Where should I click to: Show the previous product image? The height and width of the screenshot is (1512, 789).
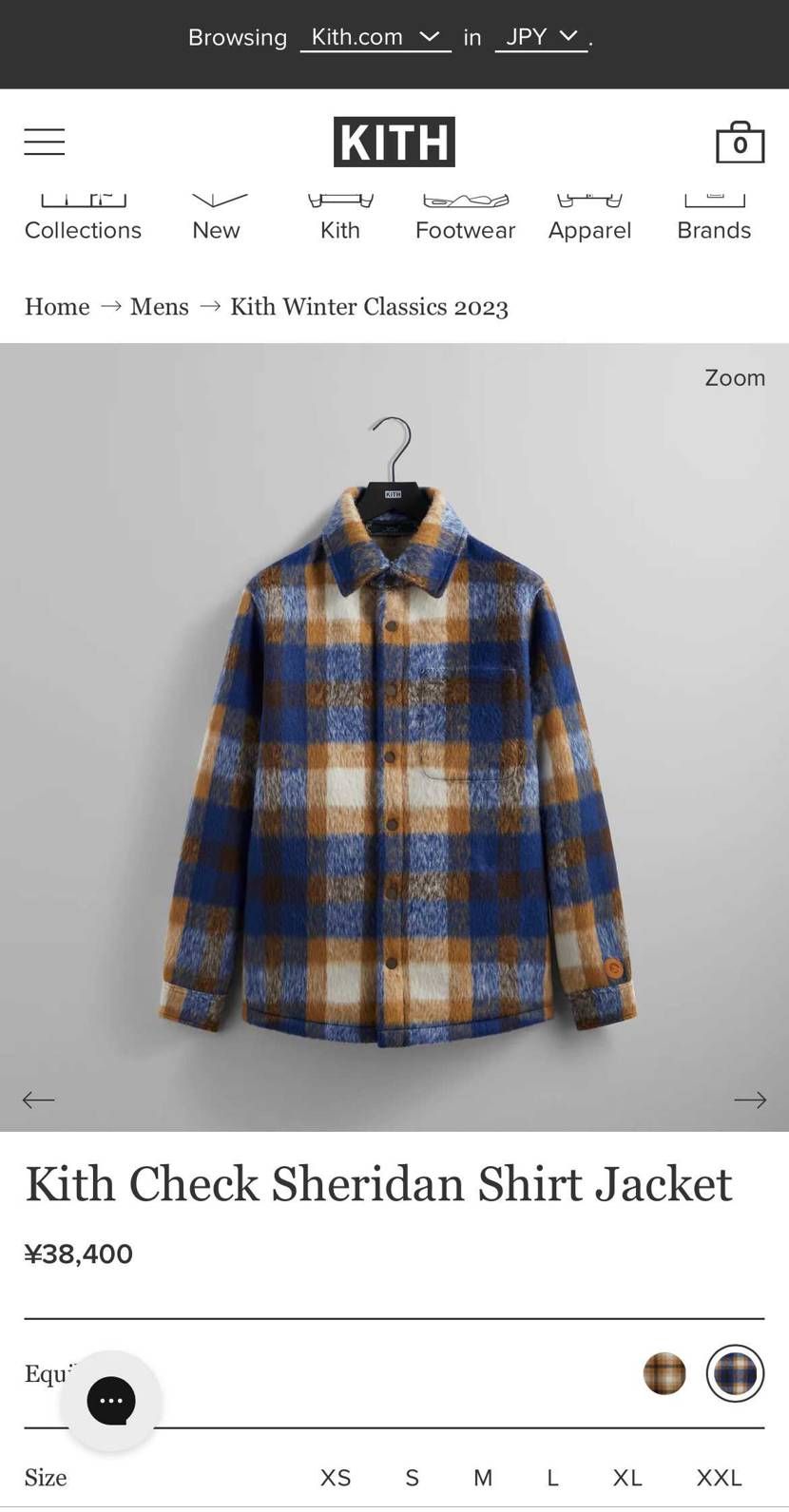38,1100
